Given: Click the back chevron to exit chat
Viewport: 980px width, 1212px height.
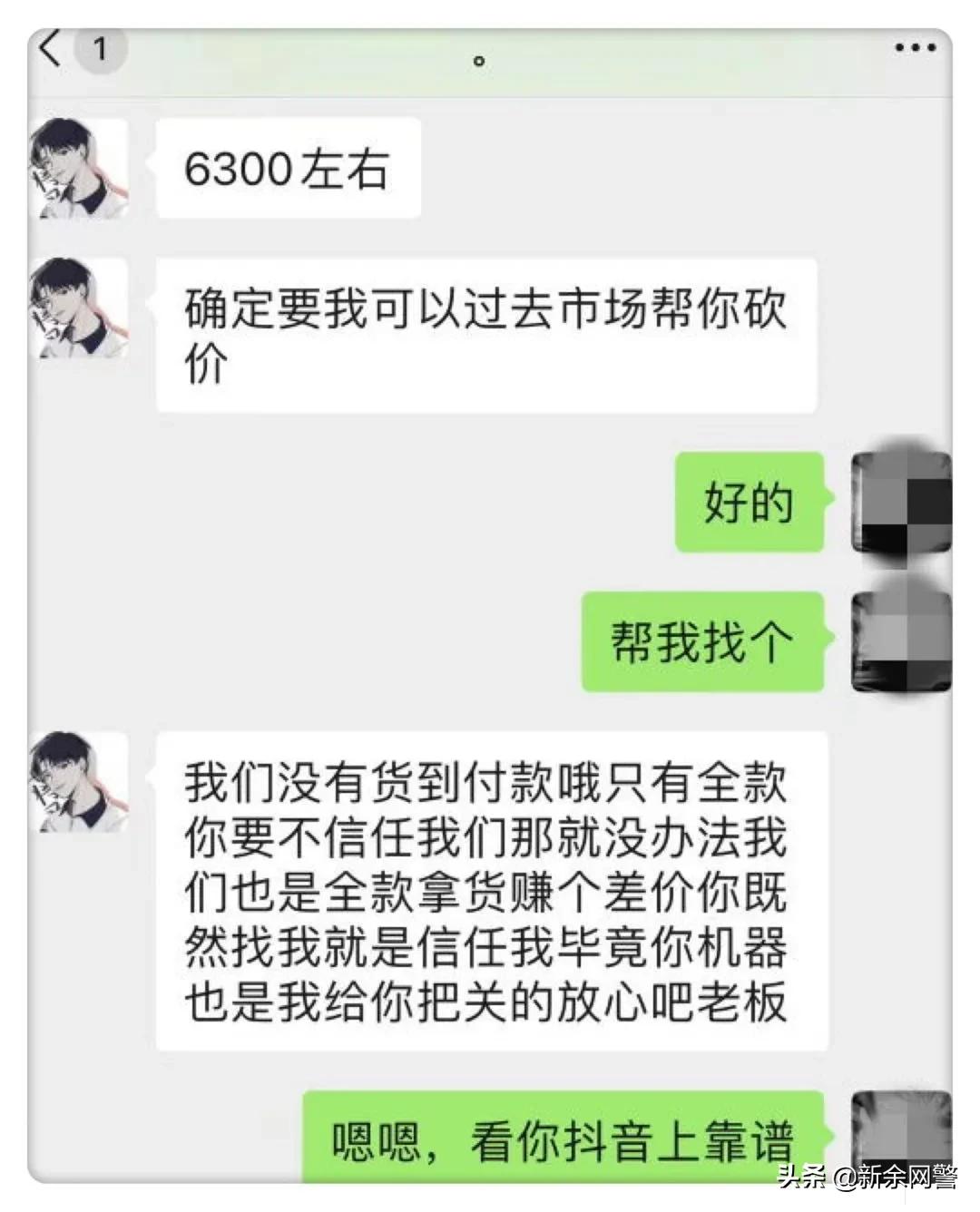Looking at the screenshot, I should (53, 50).
